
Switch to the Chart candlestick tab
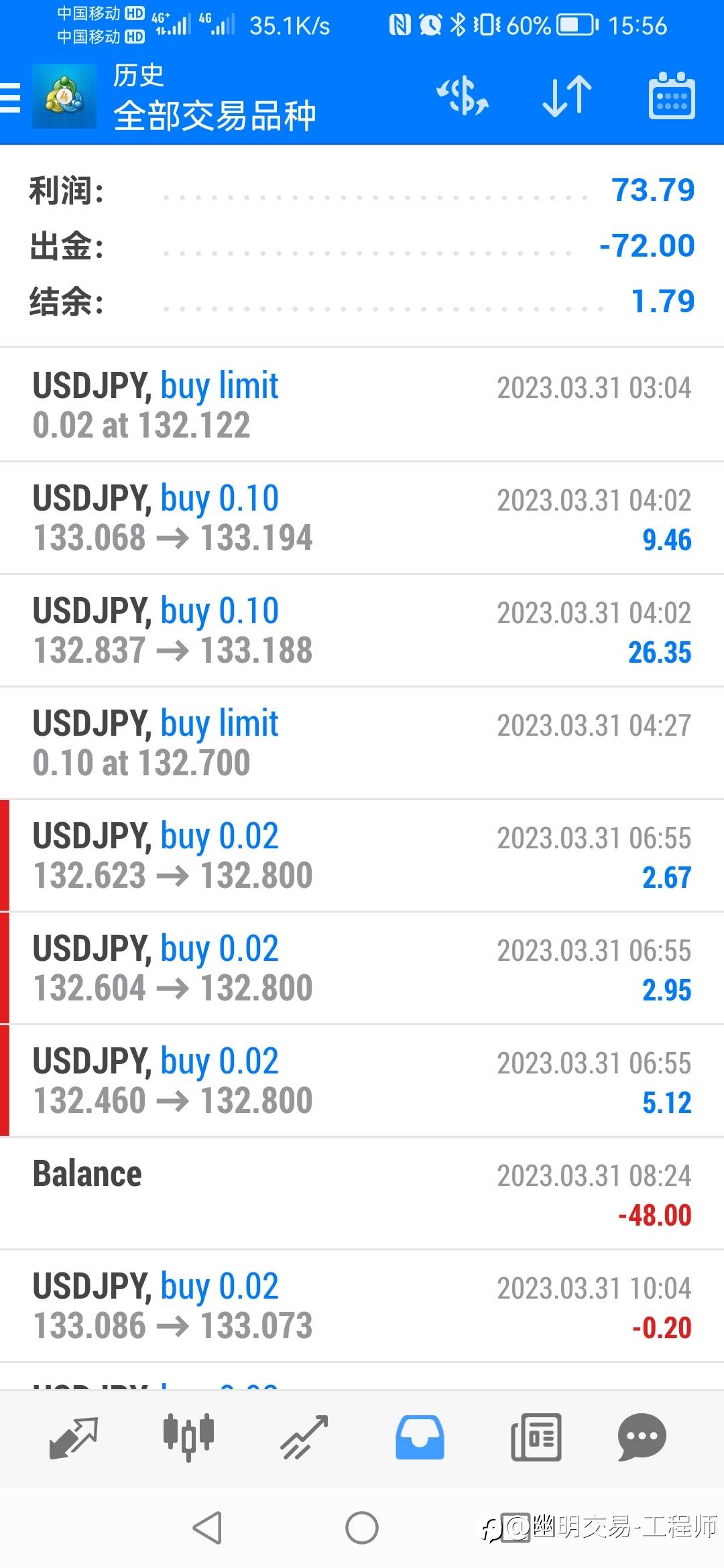188,1437
